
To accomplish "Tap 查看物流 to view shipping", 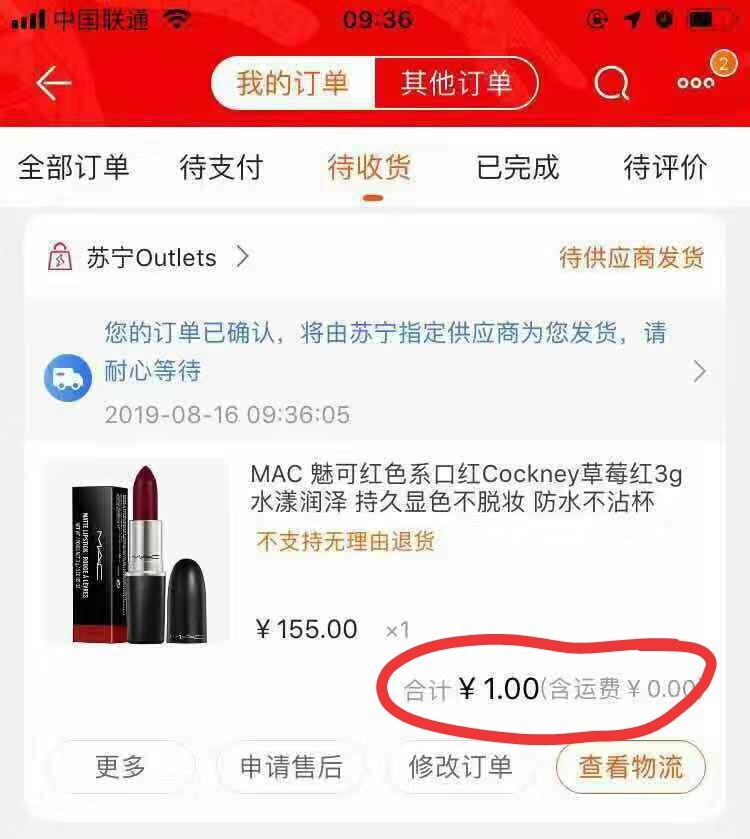I will pos(631,767).
